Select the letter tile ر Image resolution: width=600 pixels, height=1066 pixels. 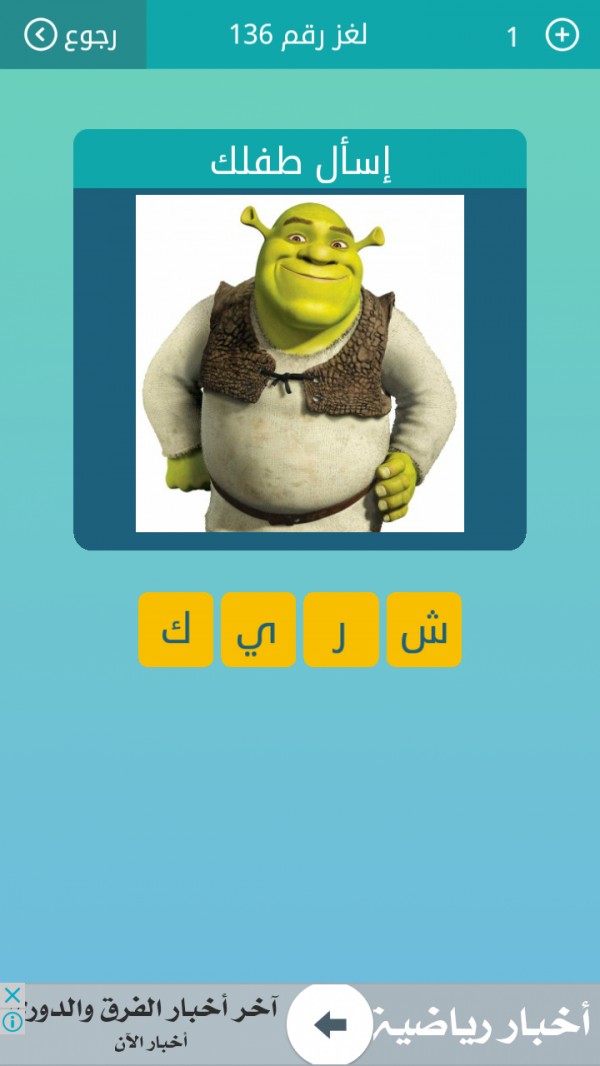341,630
